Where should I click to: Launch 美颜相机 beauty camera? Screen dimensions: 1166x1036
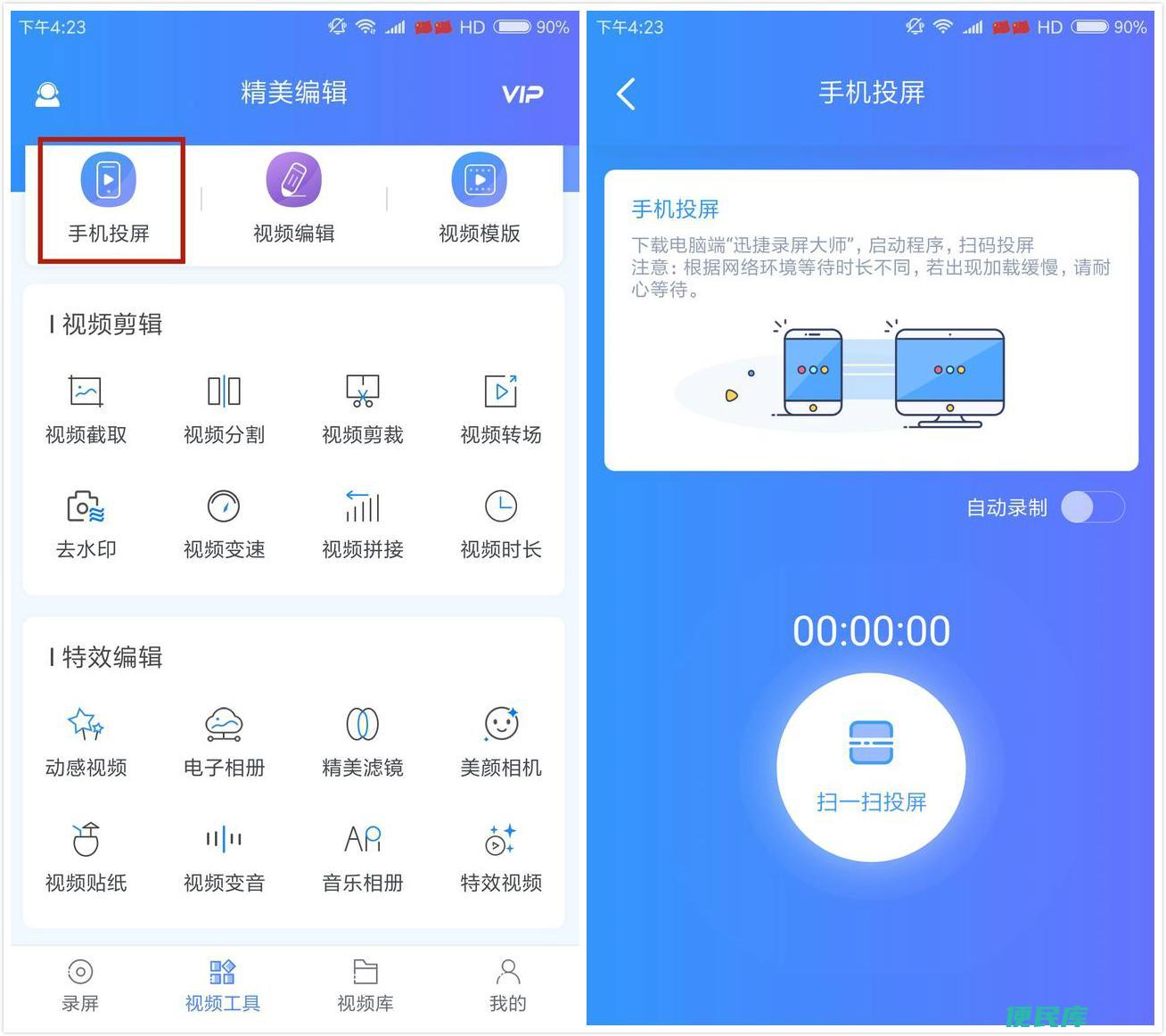[x=501, y=741]
